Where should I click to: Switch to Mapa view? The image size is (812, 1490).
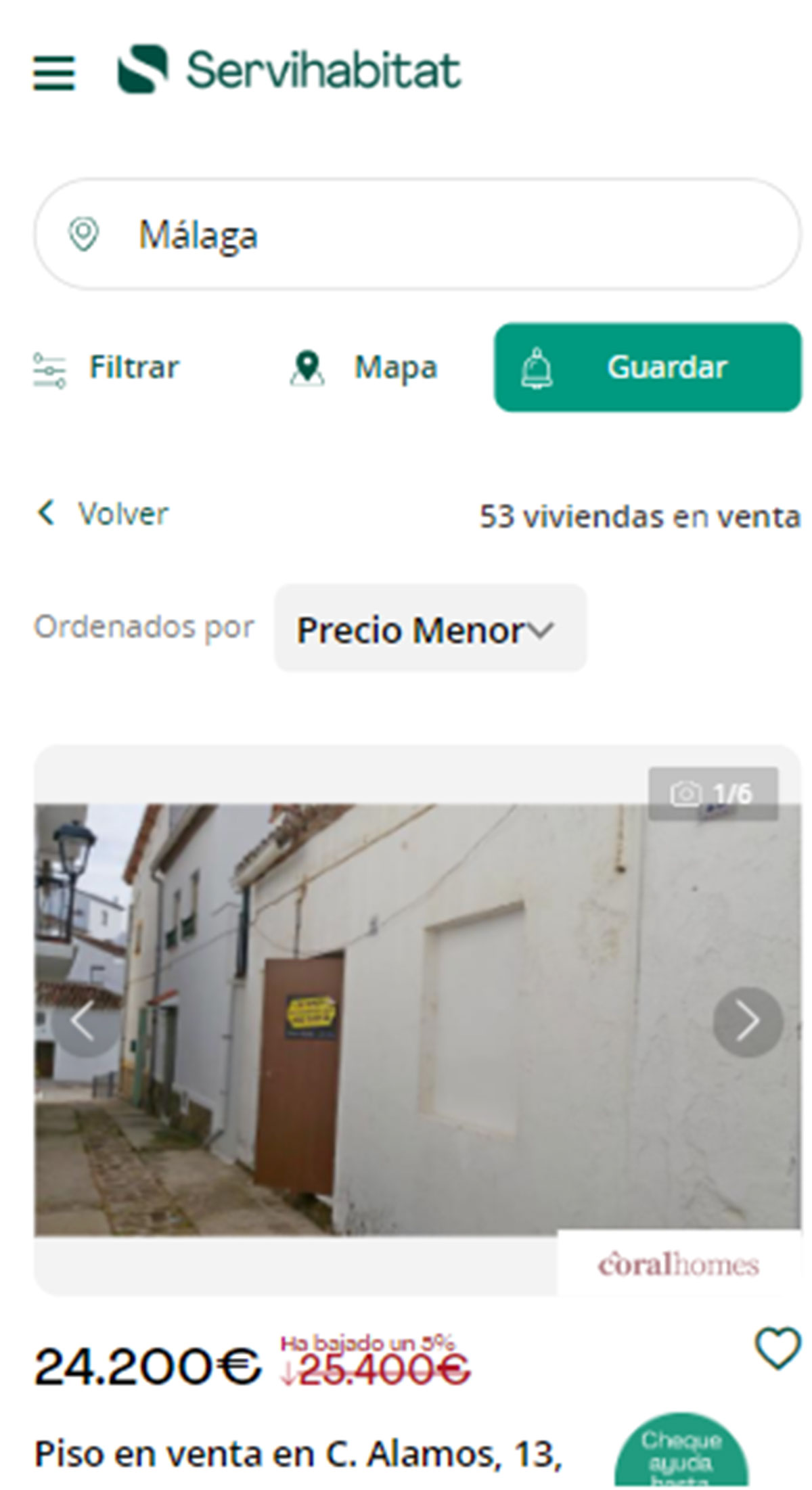tap(364, 368)
